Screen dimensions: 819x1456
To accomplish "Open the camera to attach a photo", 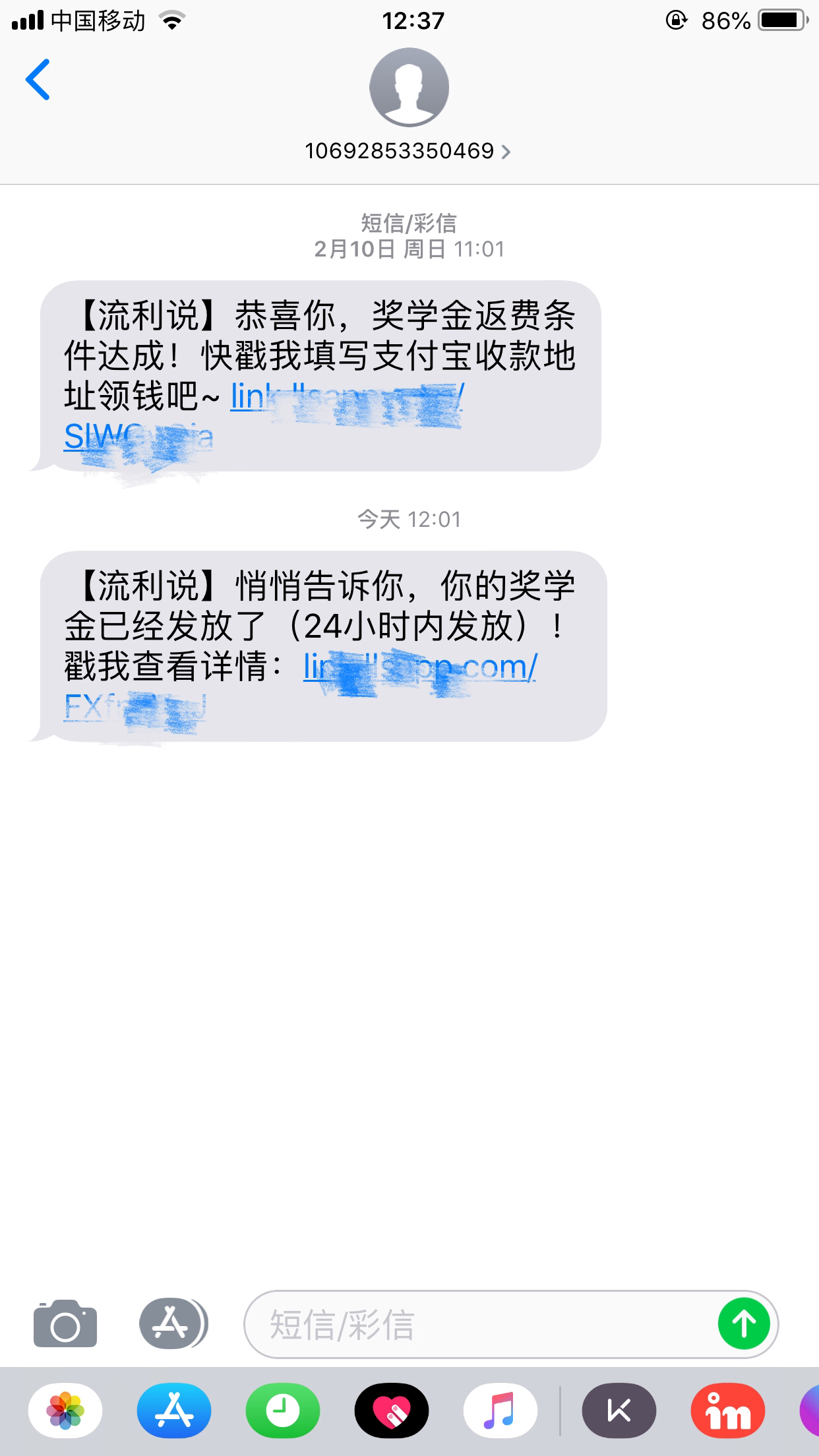I will coord(65,1323).
